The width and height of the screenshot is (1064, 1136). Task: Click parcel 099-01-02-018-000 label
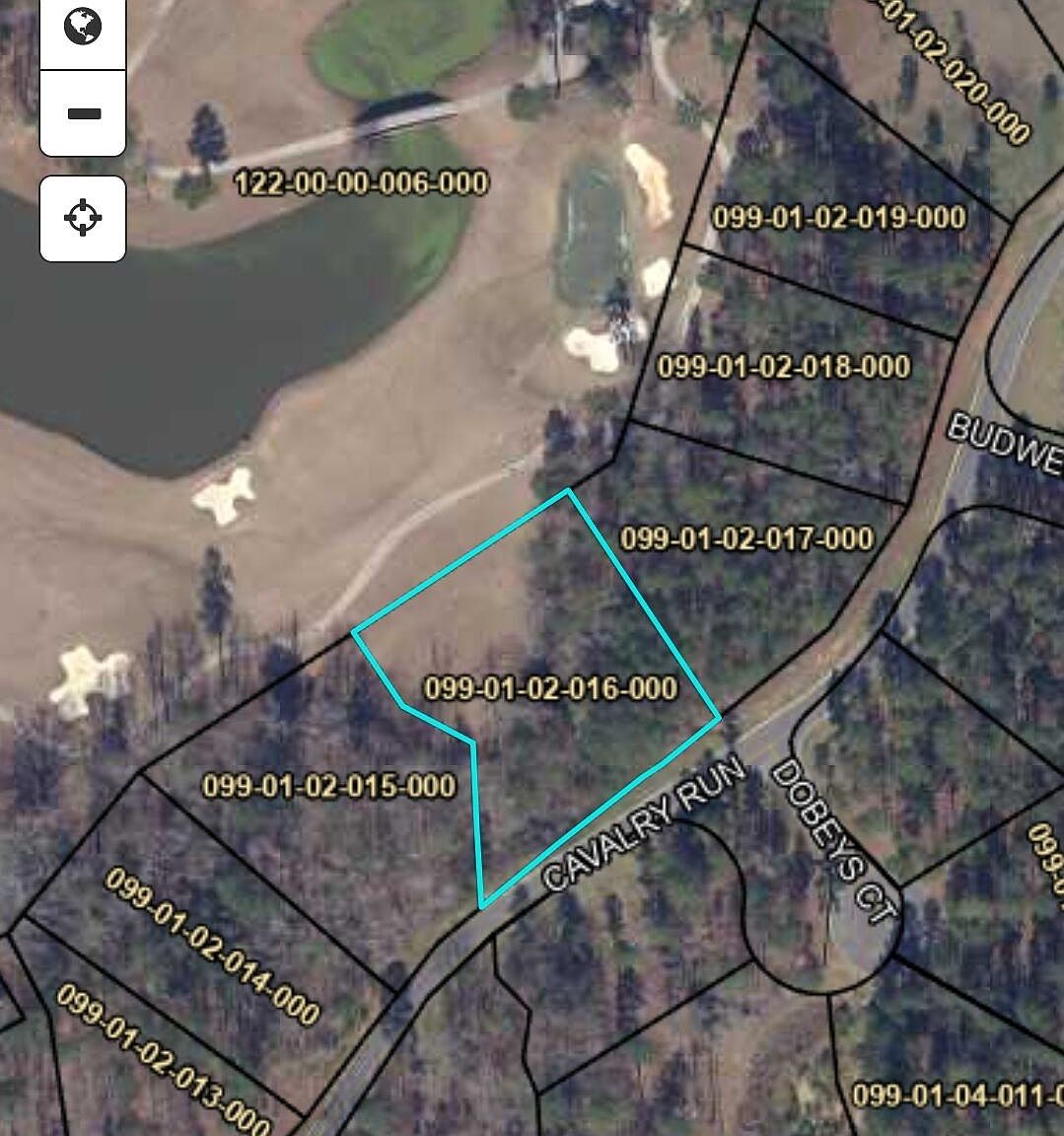coord(782,367)
